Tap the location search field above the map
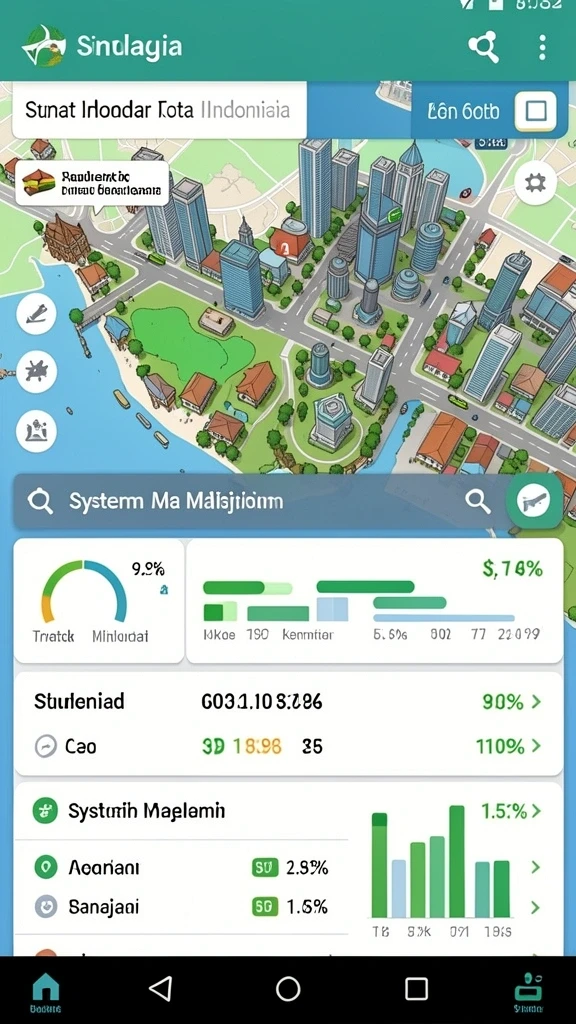 pos(159,110)
